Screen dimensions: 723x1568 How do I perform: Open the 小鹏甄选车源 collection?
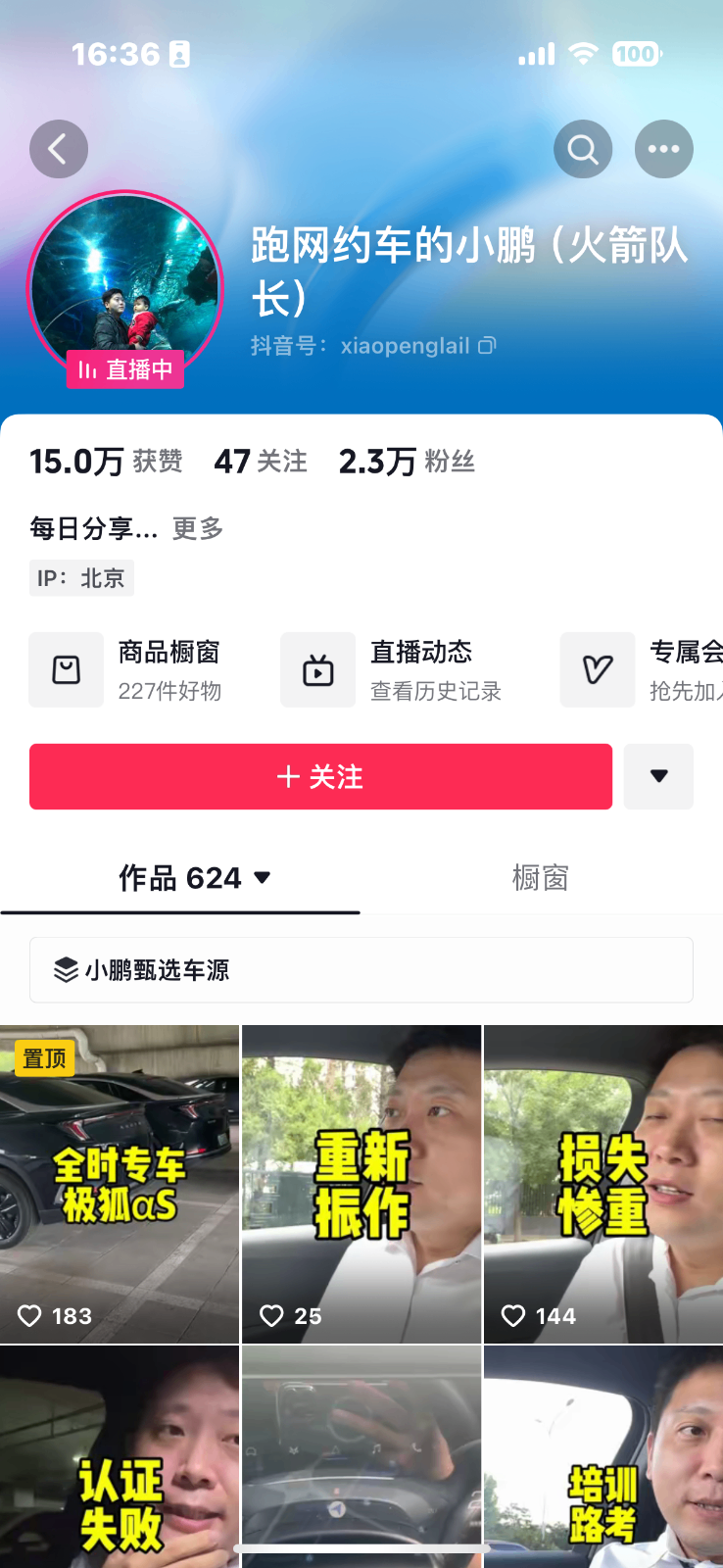click(x=361, y=970)
